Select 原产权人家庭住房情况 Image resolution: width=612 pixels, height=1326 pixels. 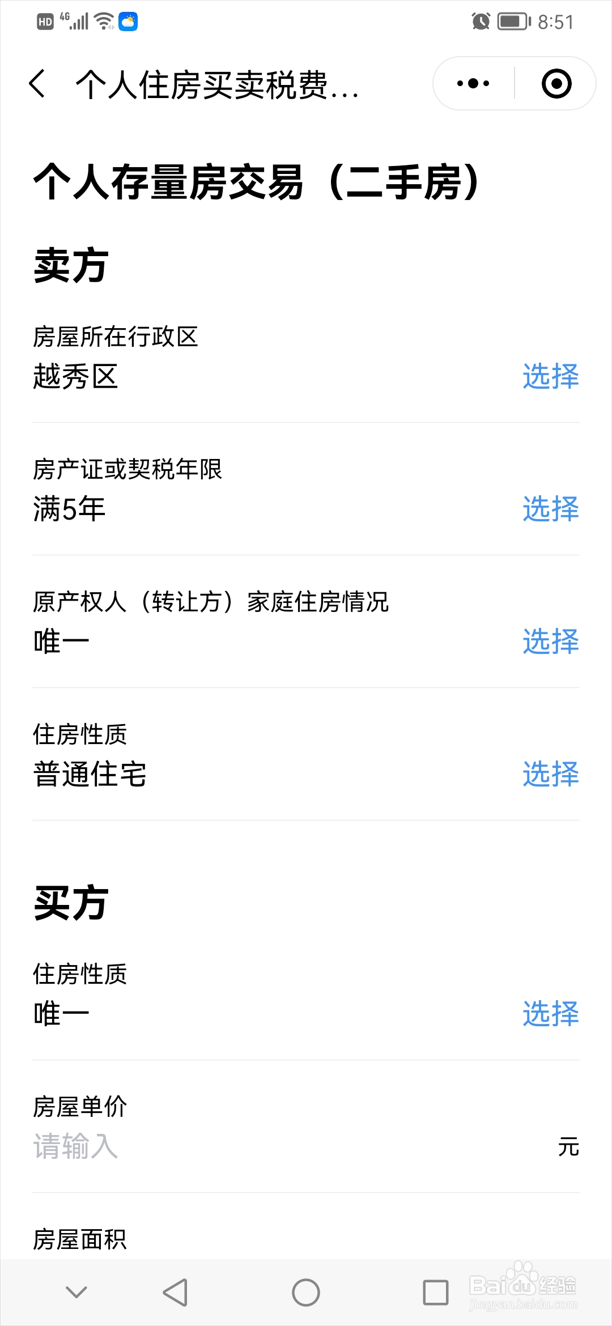click(550, 641)
